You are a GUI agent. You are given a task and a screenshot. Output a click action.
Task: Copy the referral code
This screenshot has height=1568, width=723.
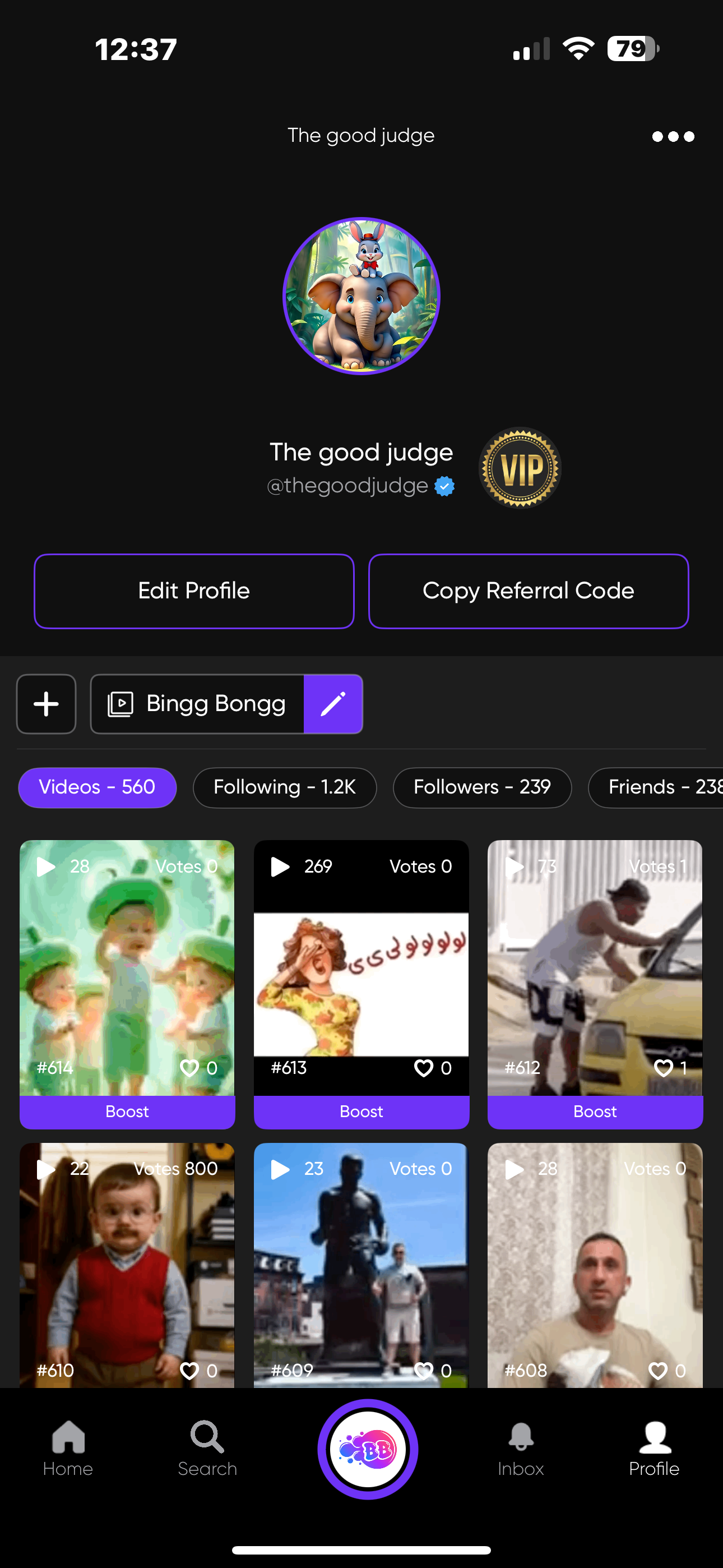(529, 591)
